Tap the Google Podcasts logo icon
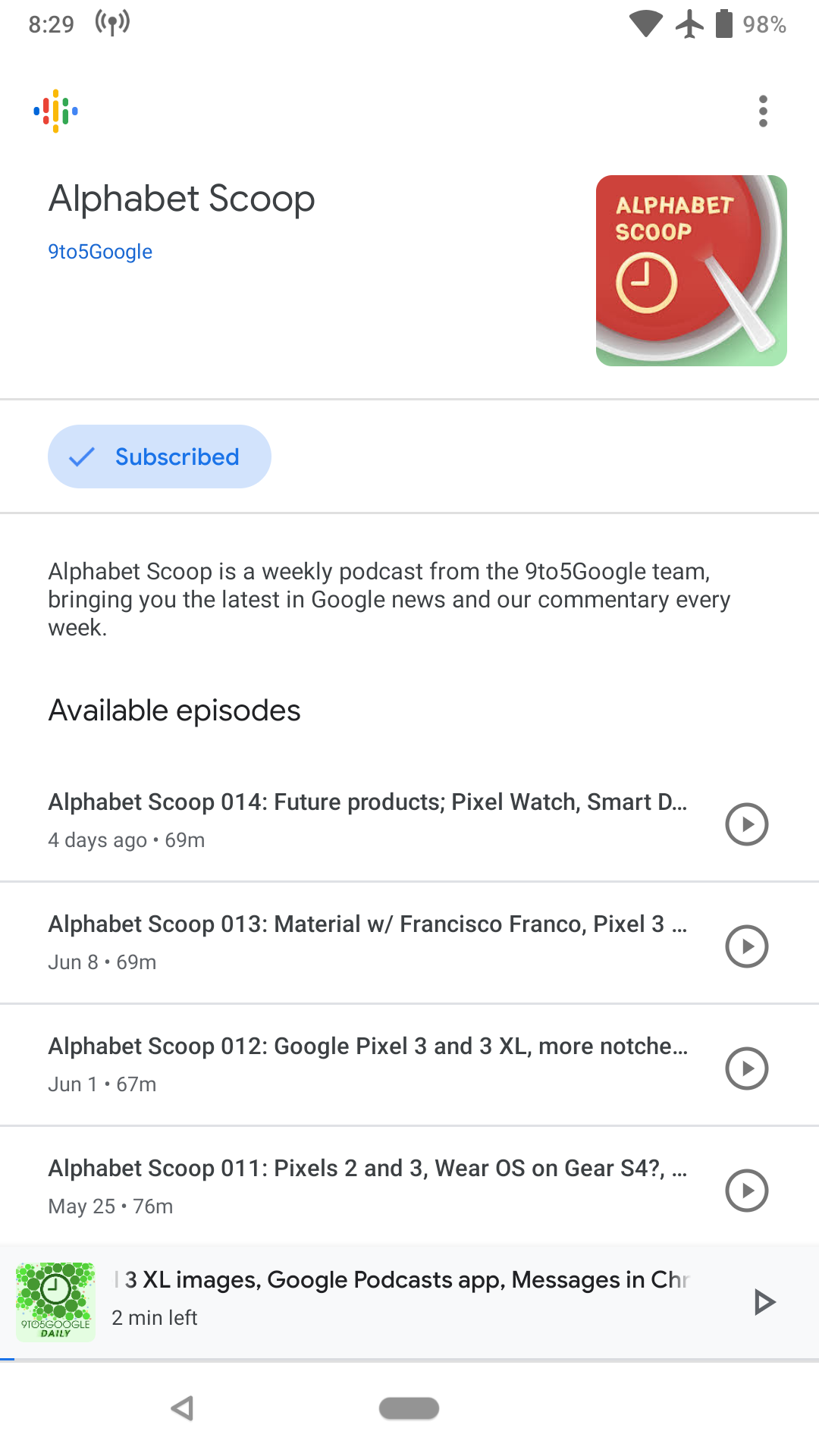819x1456 pixels. tap(55, 111)
